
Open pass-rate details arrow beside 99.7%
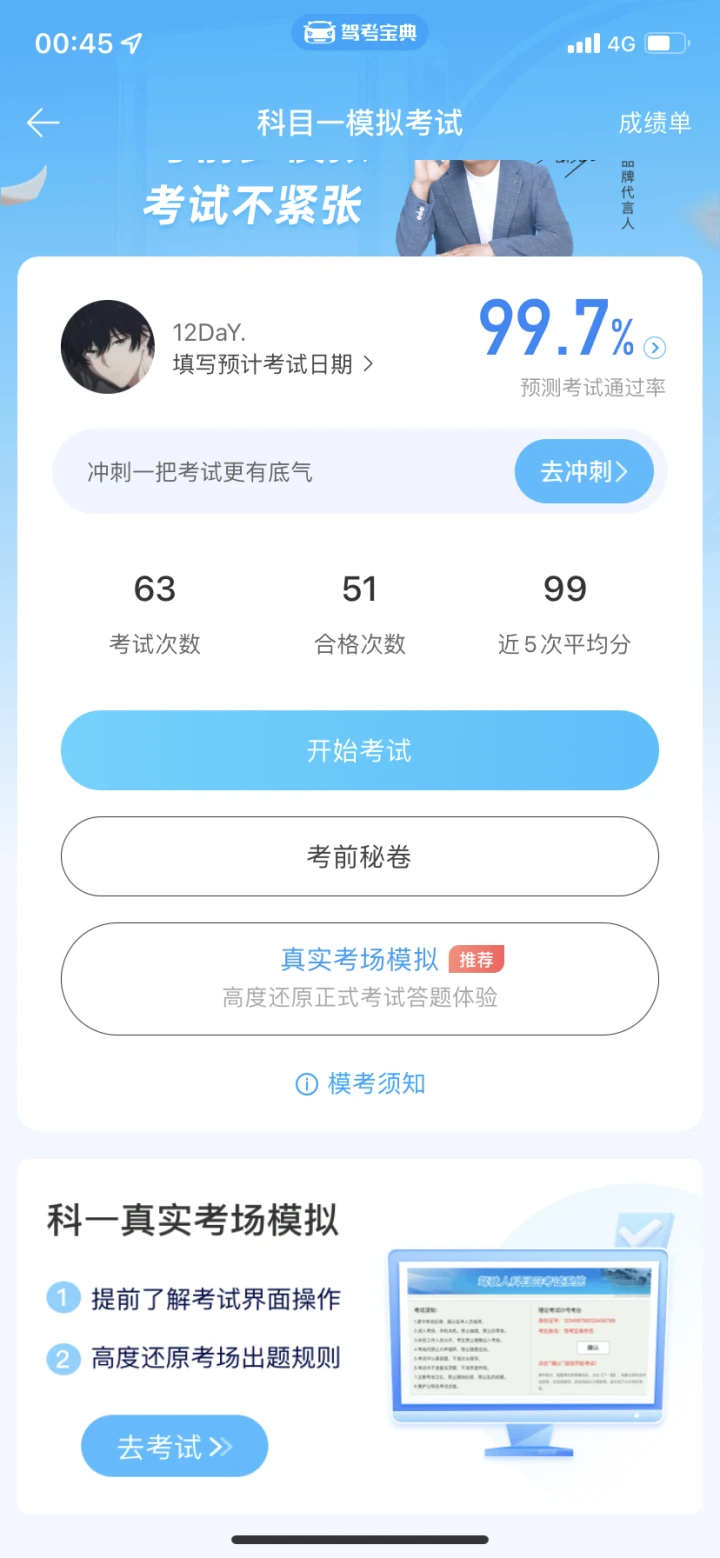655,348
